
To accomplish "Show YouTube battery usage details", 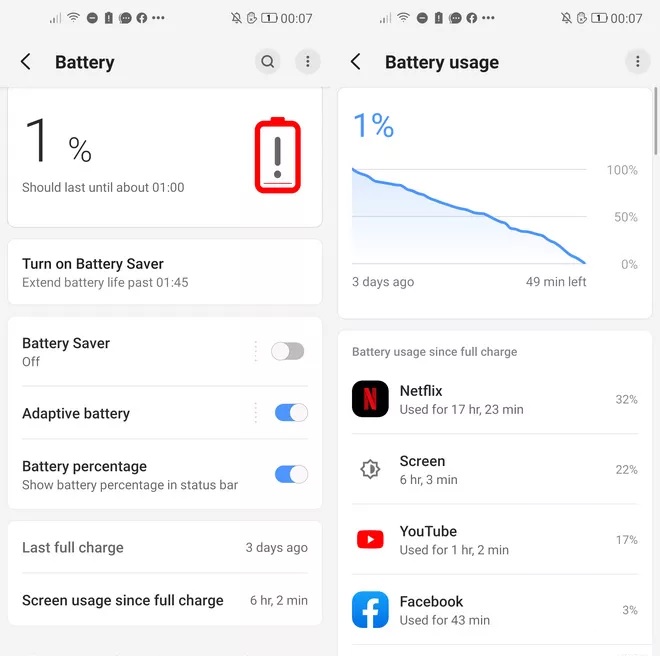I will point(495,540).
